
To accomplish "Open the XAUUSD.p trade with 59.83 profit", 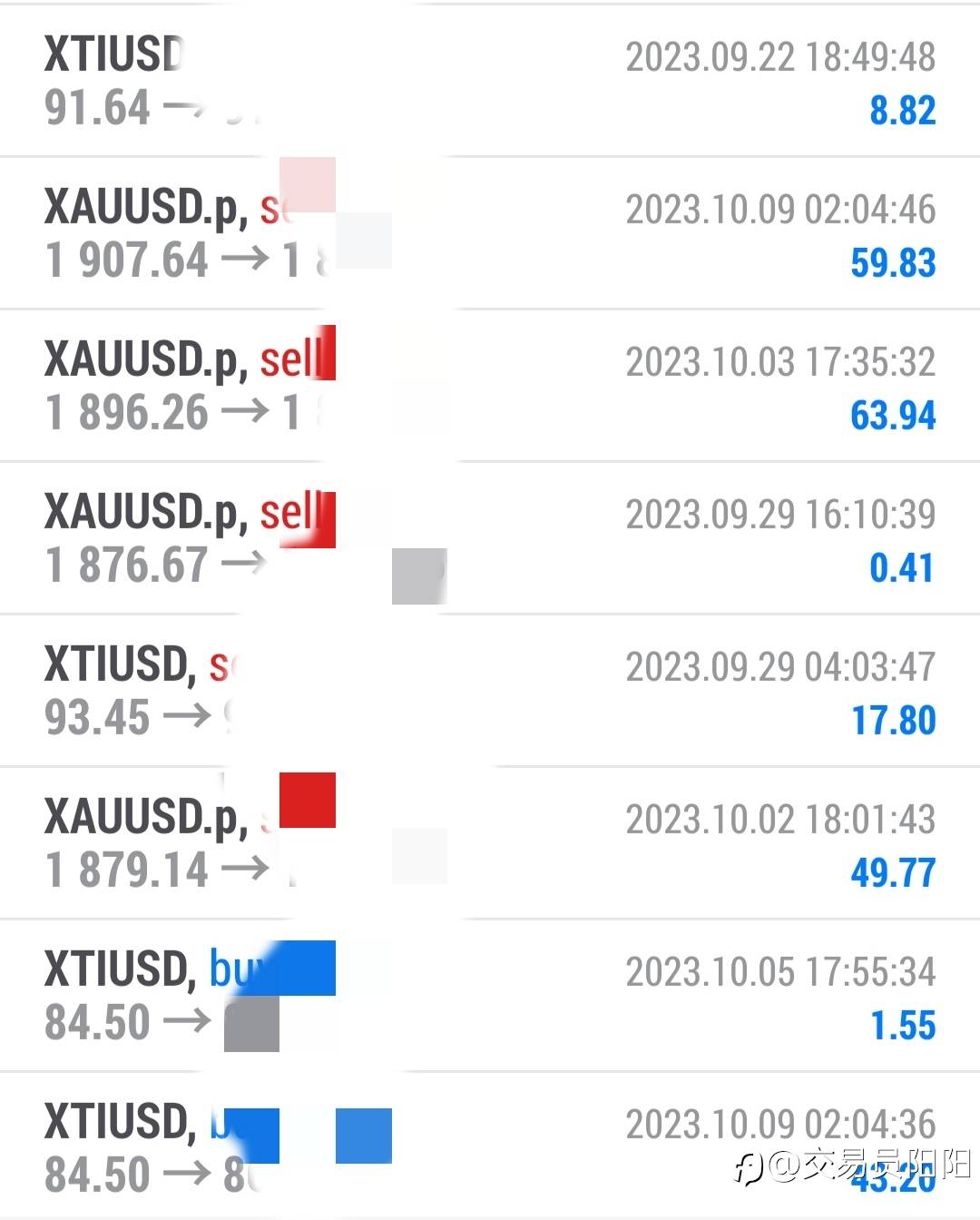I will 490,234.
